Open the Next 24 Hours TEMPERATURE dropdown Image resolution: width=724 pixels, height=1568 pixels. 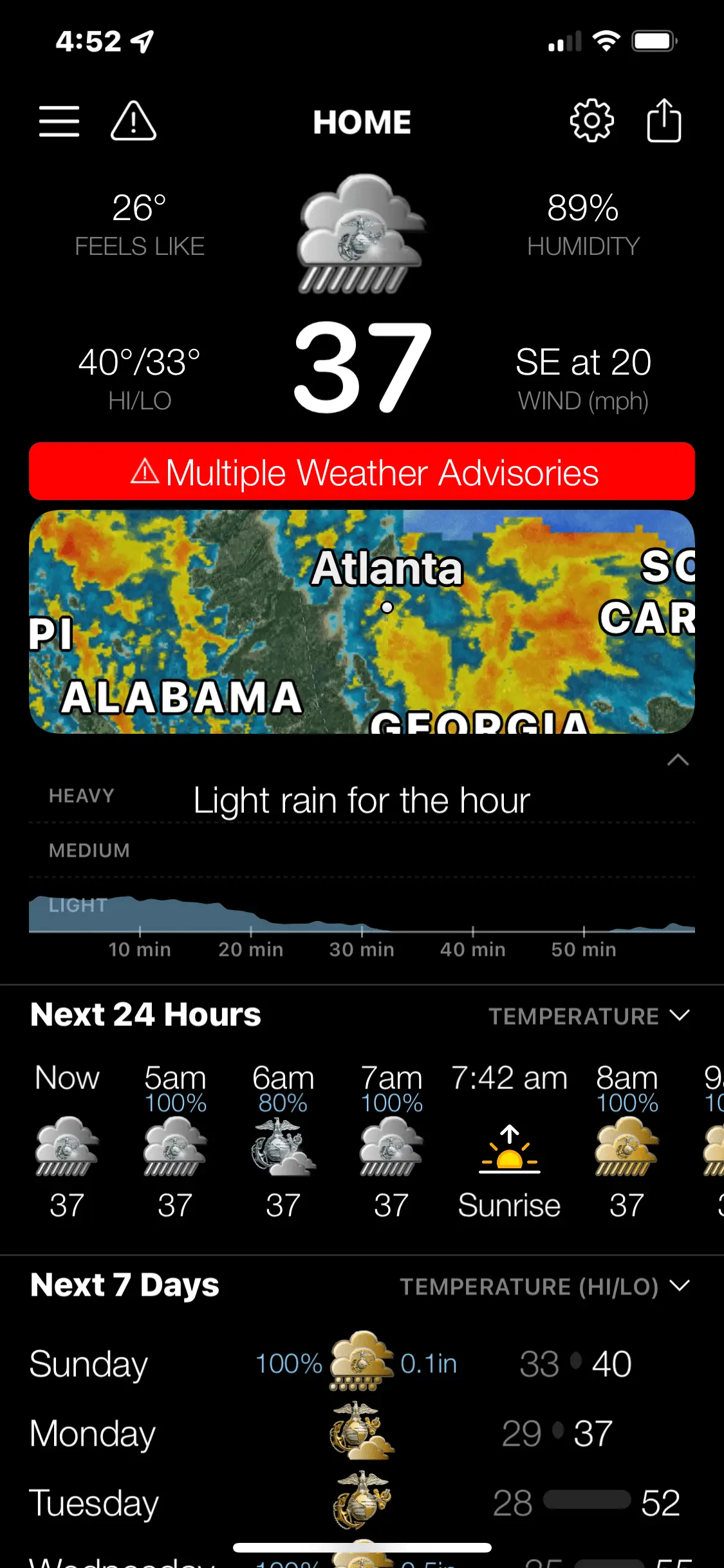point(588,1016)
